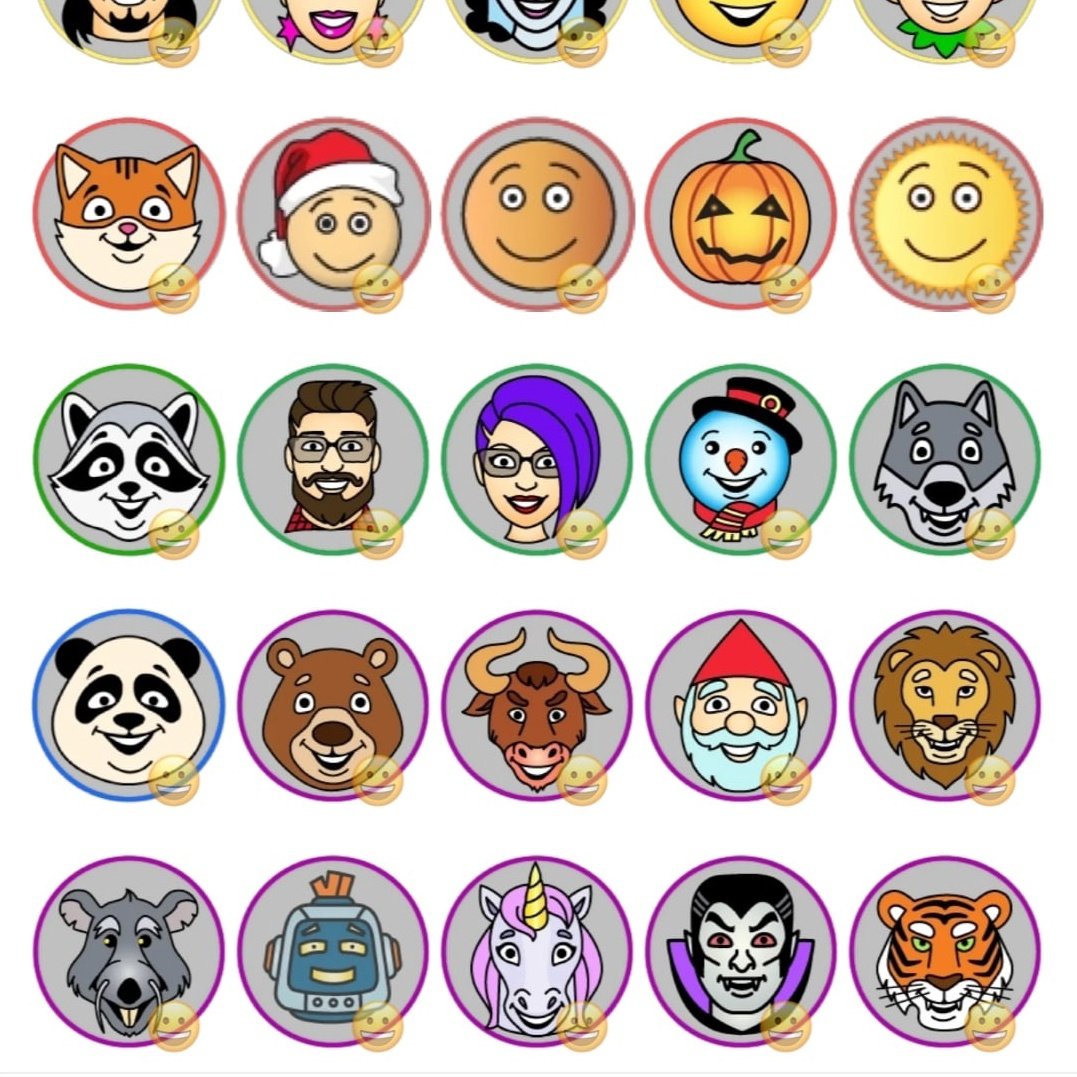The width and height of the screenshot is (1077, 1077).
Task: Choose the smiling sun avatar
Action: pos(945,214)
